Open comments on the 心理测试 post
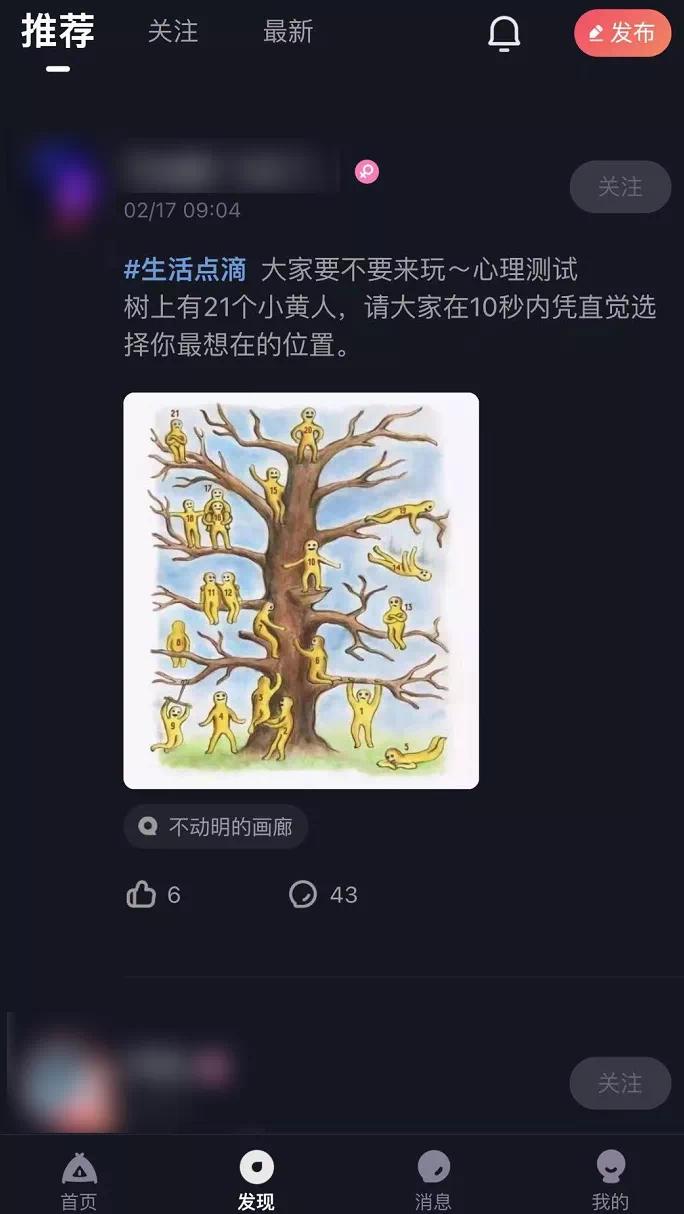The height and width of the screenshot is (1214, 684). click(303, 894)
